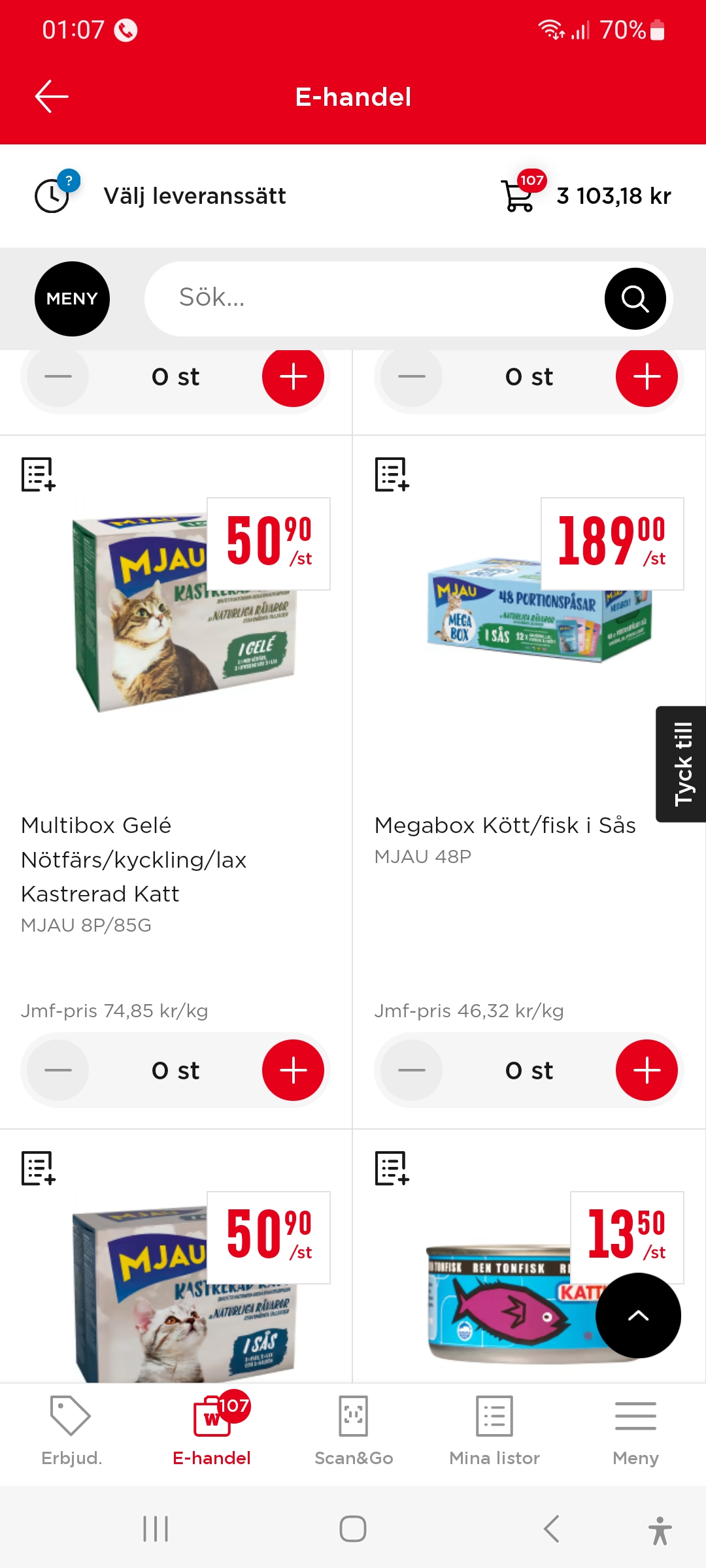The height and width of the screenshot is (1568, 706).
Task: Save Megabox Kött/fisk to a shopping list
Action: pyautogui.click(x=392, y=474)
